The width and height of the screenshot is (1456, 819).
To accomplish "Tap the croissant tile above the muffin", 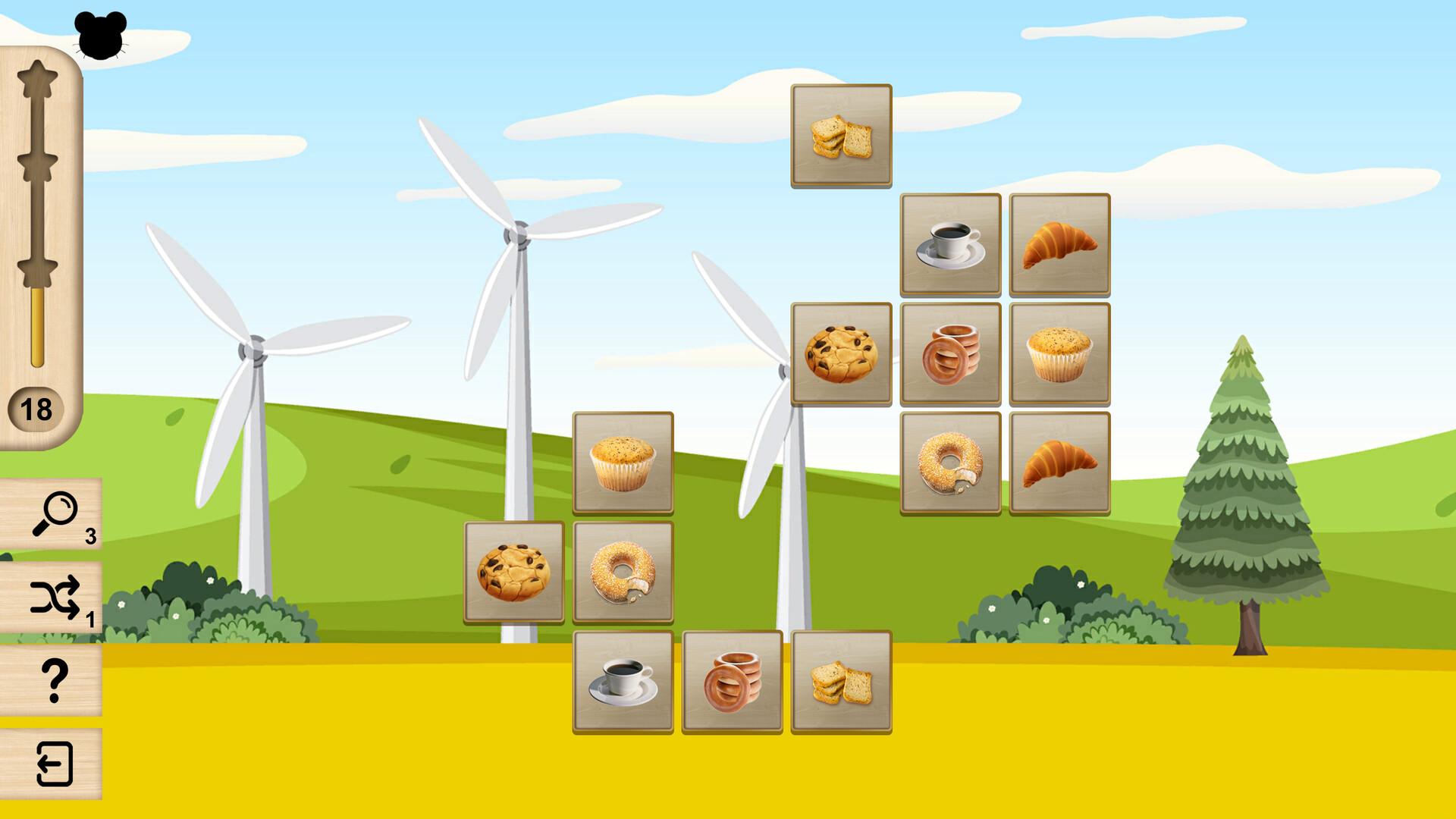I will pos(1059,243).
